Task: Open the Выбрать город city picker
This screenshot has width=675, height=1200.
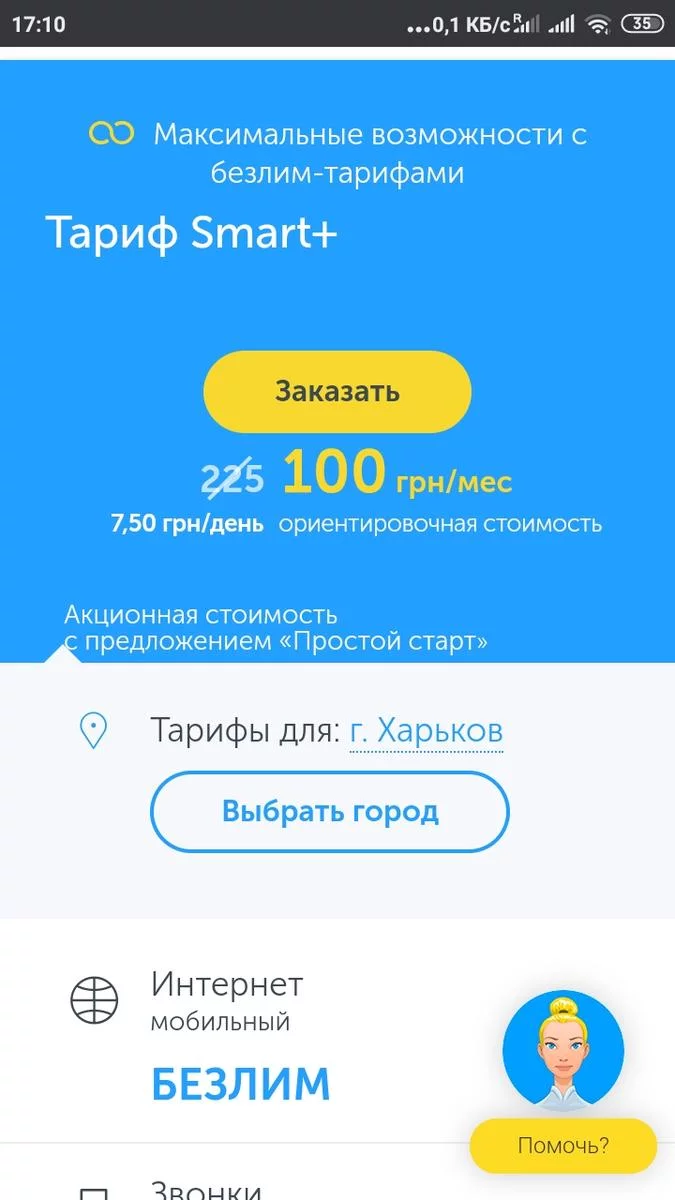Action: pyautogui.click(x=330, y=811)
